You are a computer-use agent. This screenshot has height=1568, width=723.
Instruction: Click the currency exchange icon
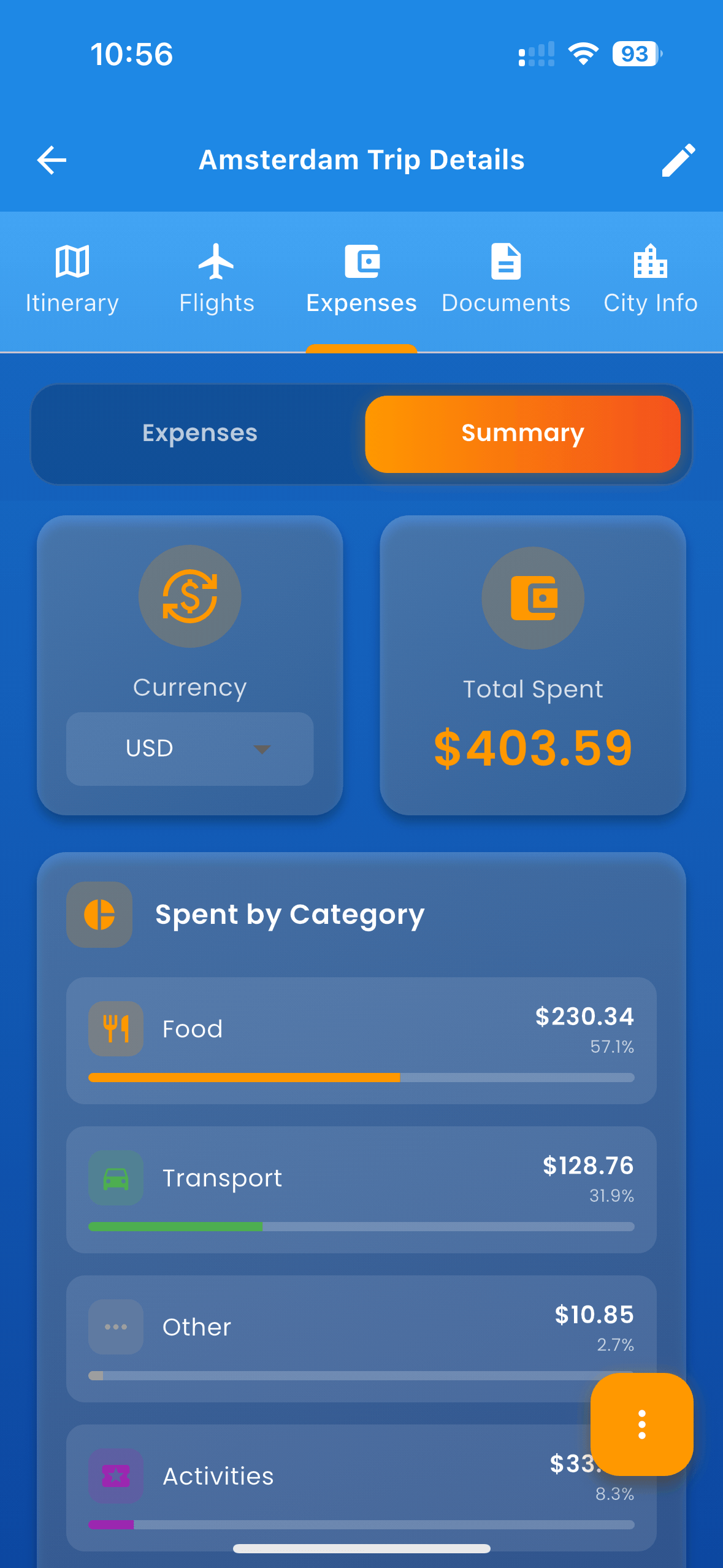(x=189, y=596)
